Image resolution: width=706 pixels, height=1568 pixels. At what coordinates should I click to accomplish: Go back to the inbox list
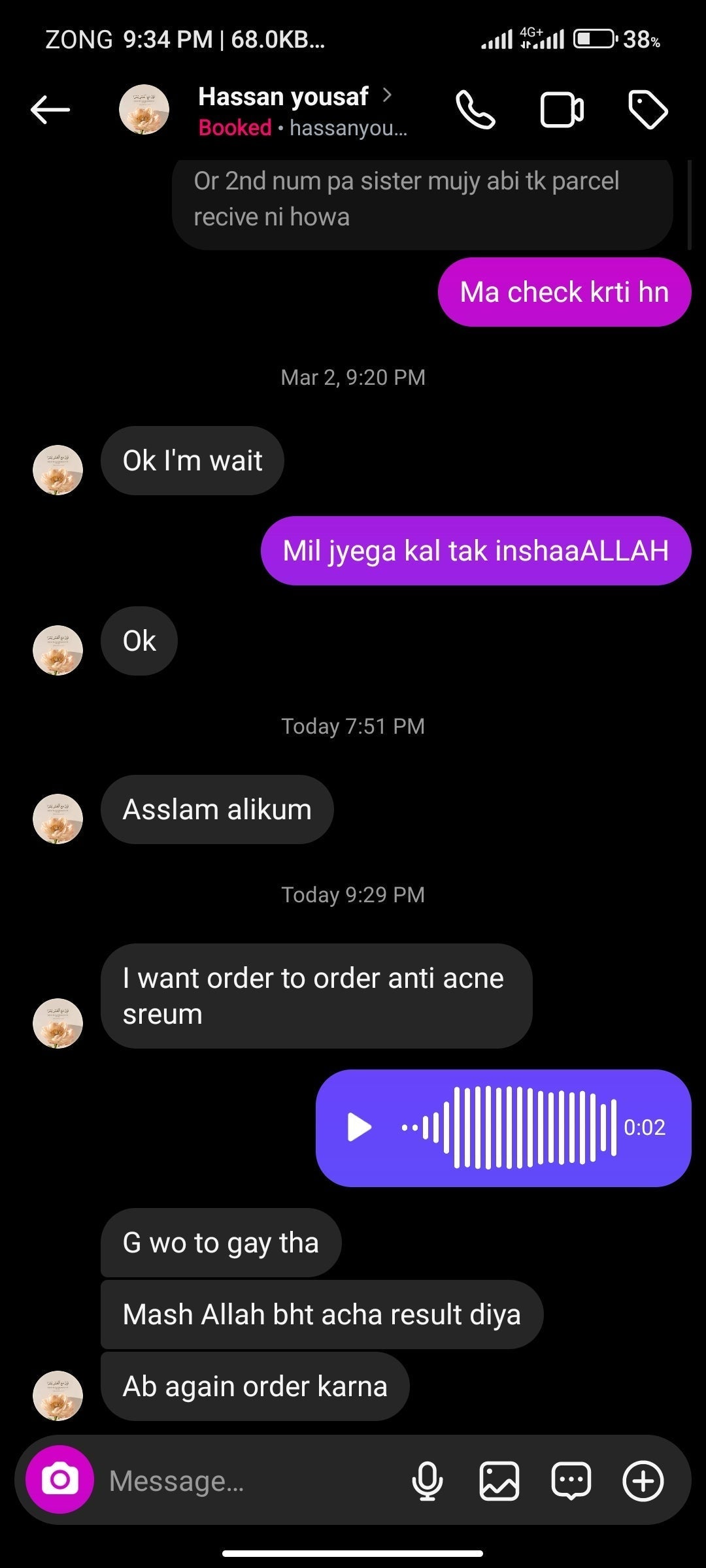click(x=50, y=109)
